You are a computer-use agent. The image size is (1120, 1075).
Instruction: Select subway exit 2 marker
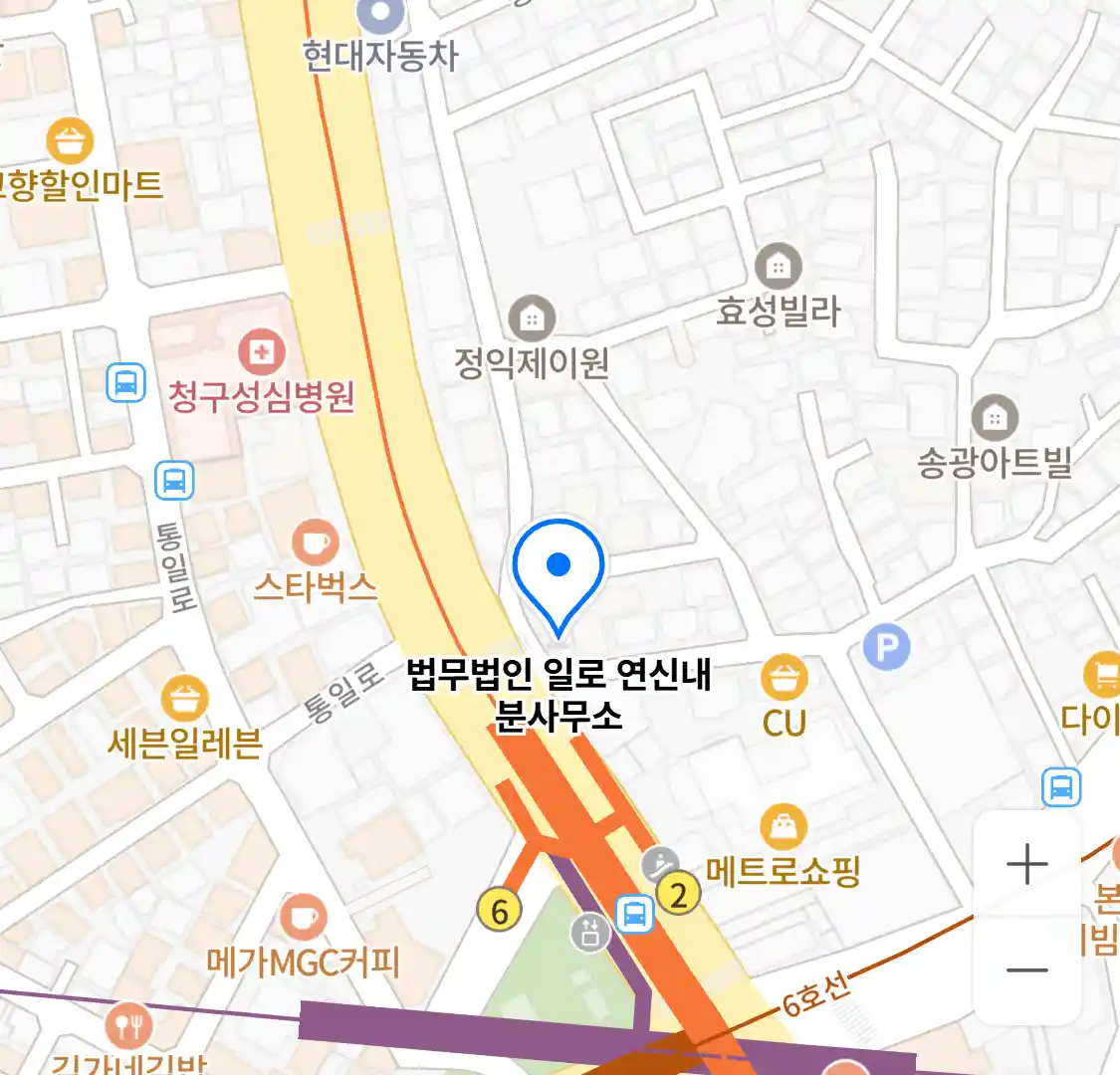(679, 894)
